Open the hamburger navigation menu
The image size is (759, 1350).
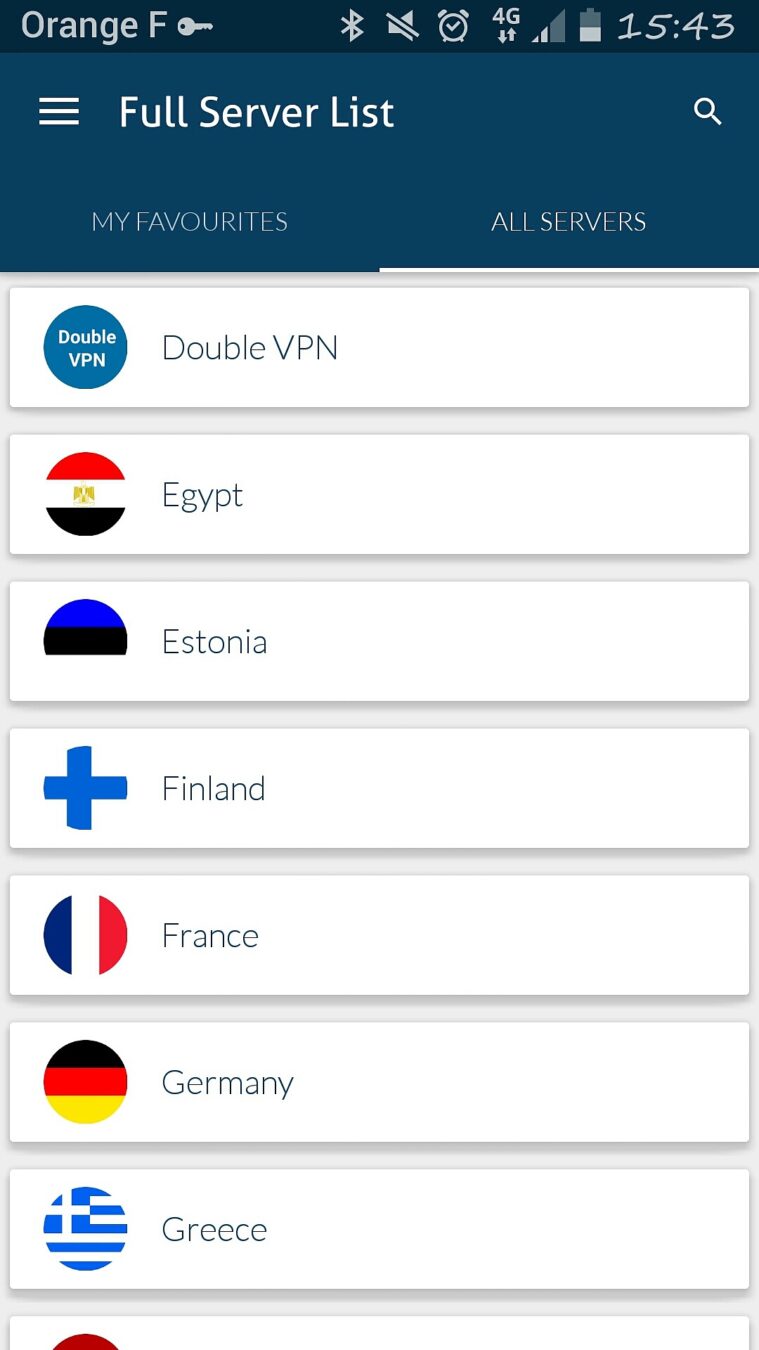coord(59,112)
